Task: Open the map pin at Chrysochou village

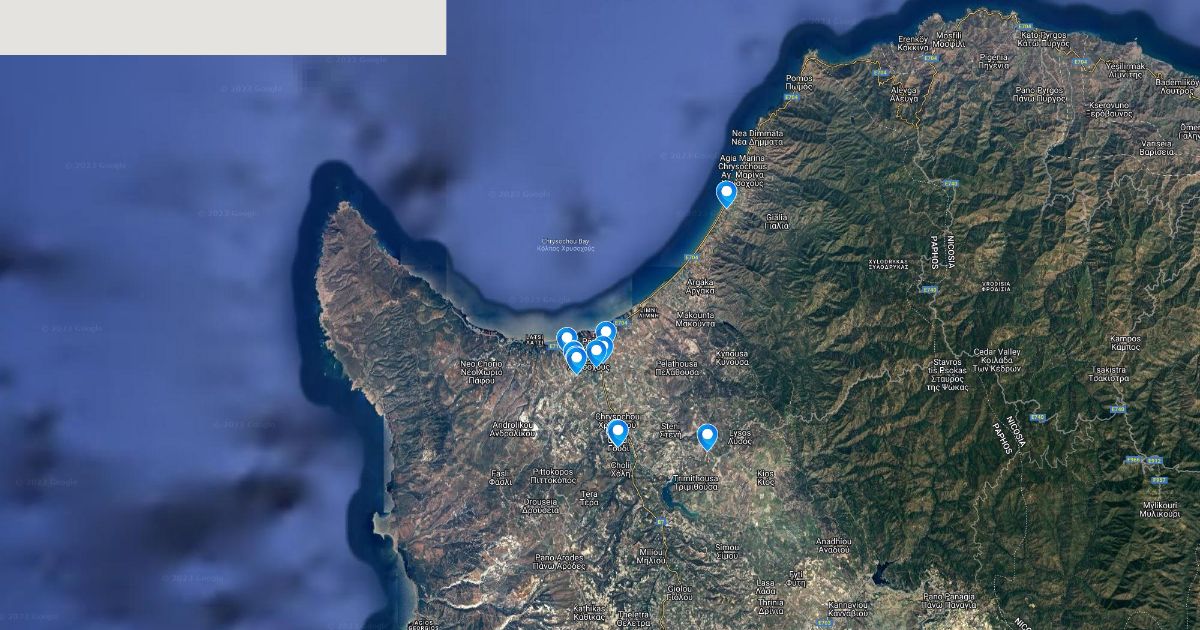Action: 618,432
